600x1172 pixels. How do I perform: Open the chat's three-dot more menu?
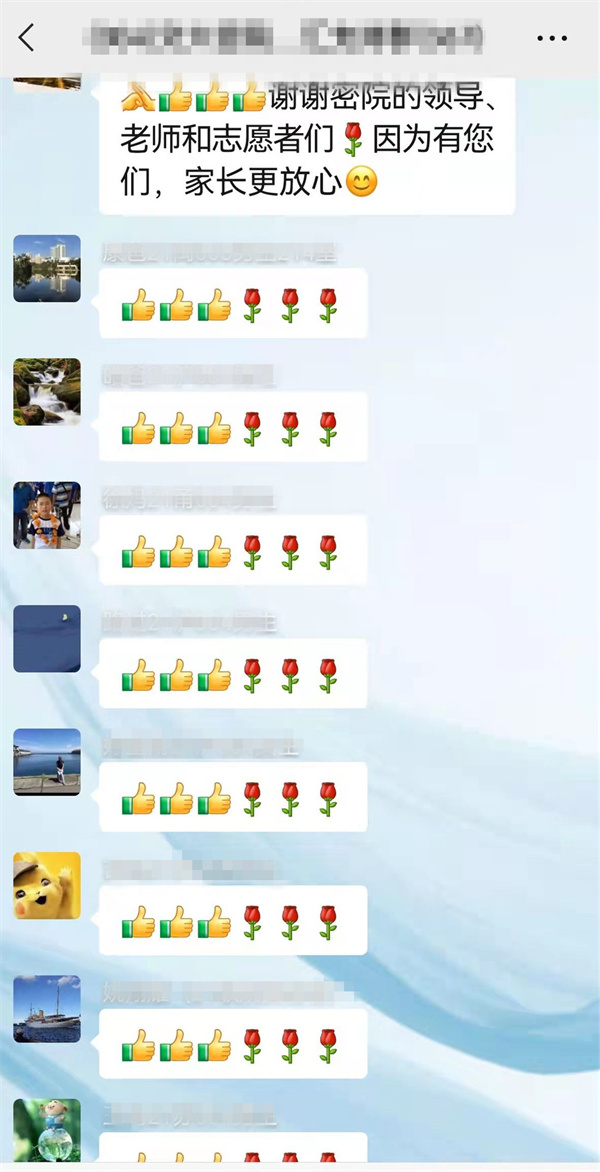(x=552, y=38)
